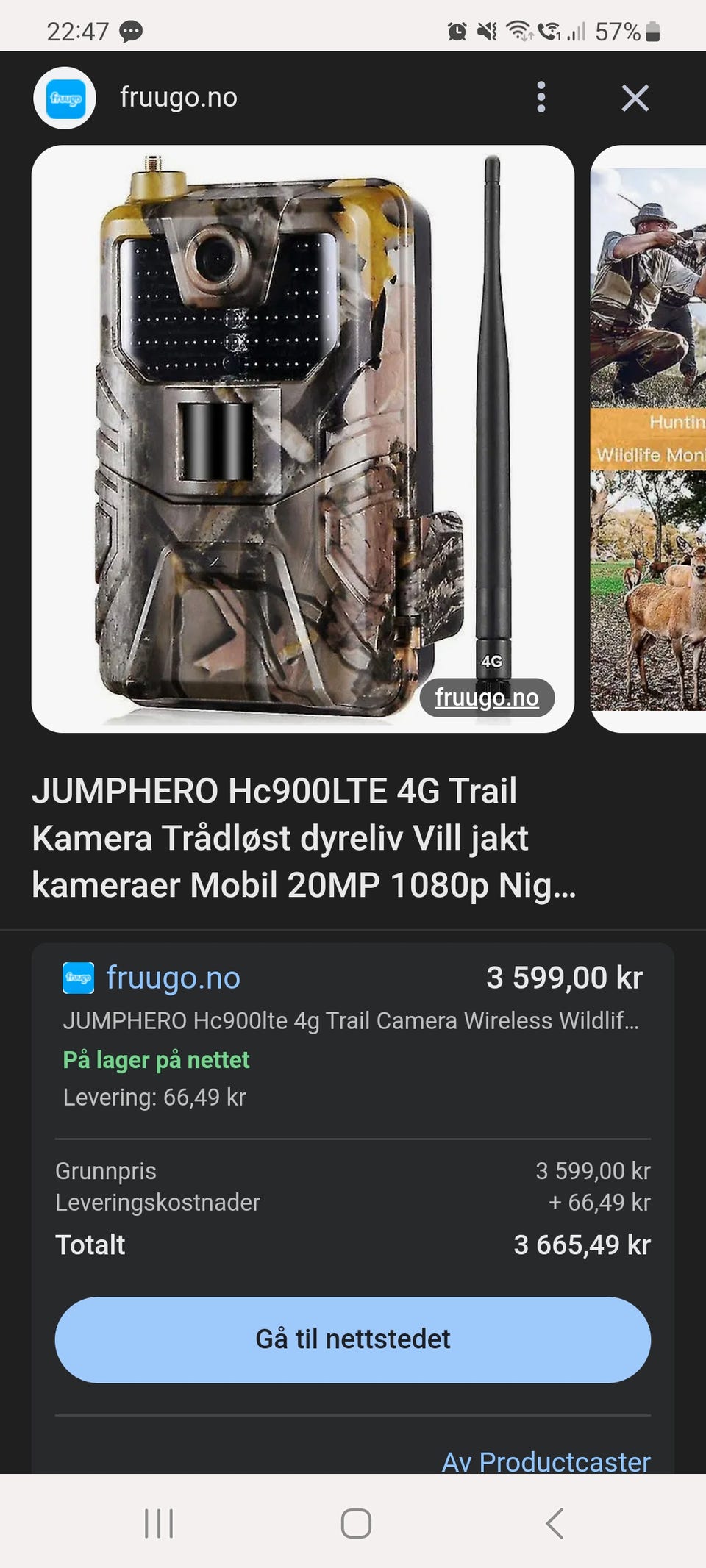Open the three-dot overflow menu

coord(541,96)
